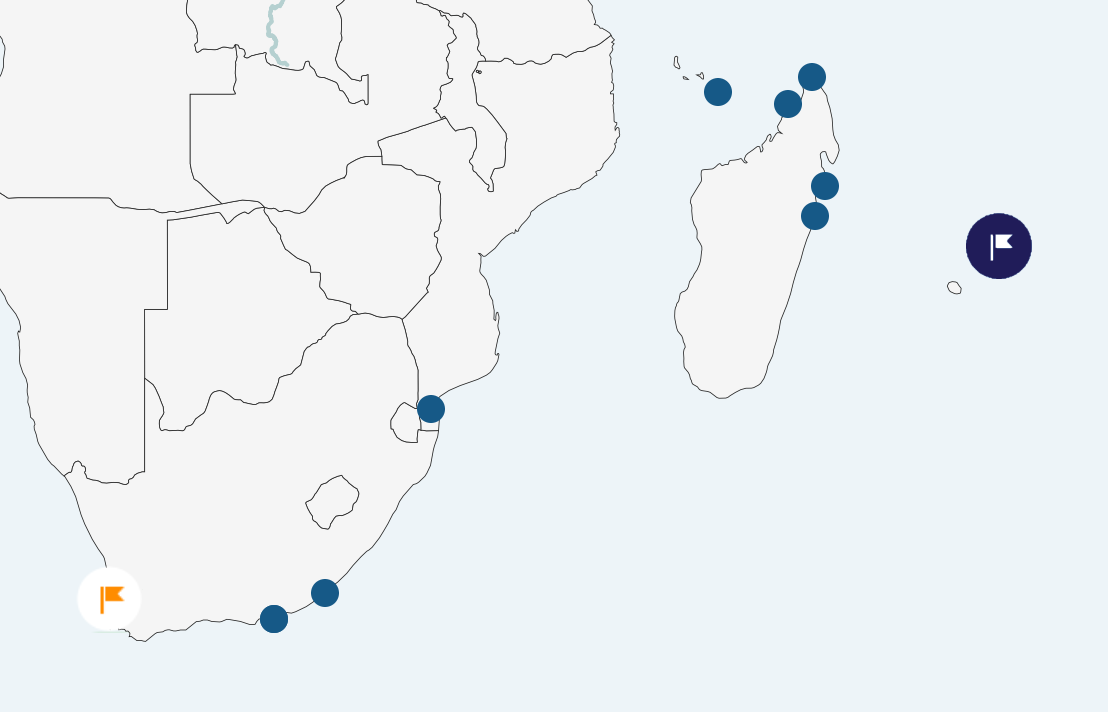Tap the Nosy Be marker off northwest Madagascar
This screenshot has height=712, width=1108.
[x=788, y=104]
